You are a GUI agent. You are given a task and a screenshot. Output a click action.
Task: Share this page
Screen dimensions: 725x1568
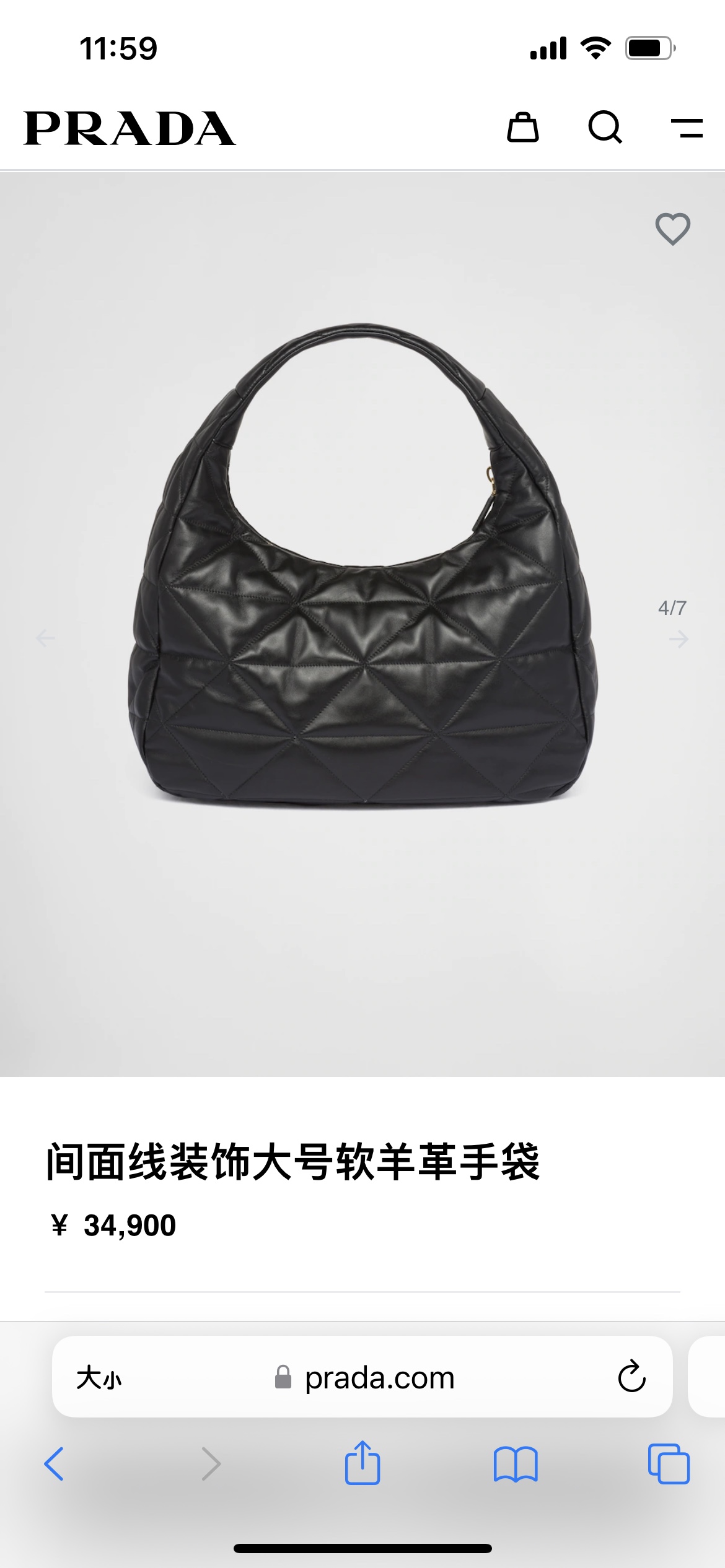pos(362,1463)
